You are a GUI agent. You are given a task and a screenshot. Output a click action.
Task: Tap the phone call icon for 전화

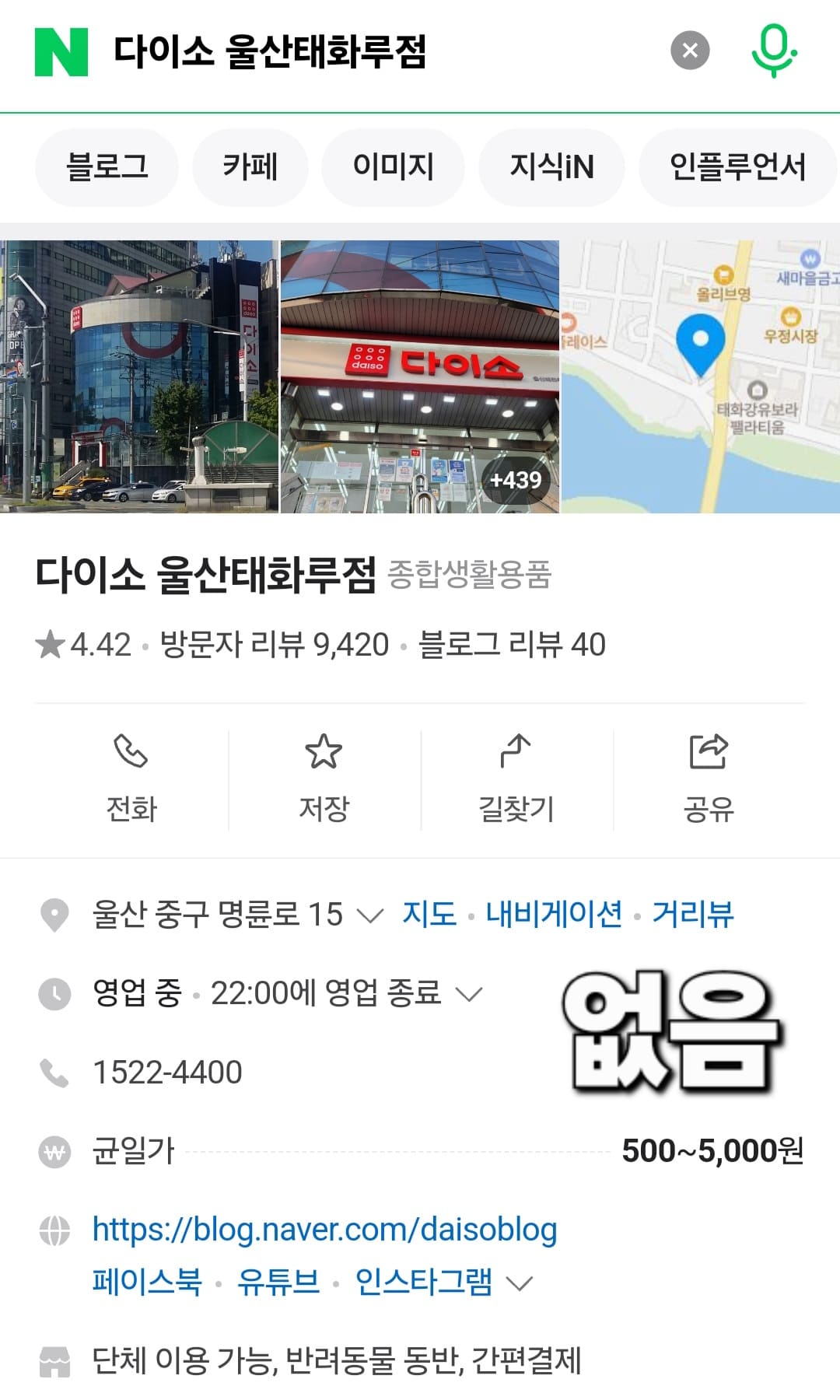tap(131, 754)
